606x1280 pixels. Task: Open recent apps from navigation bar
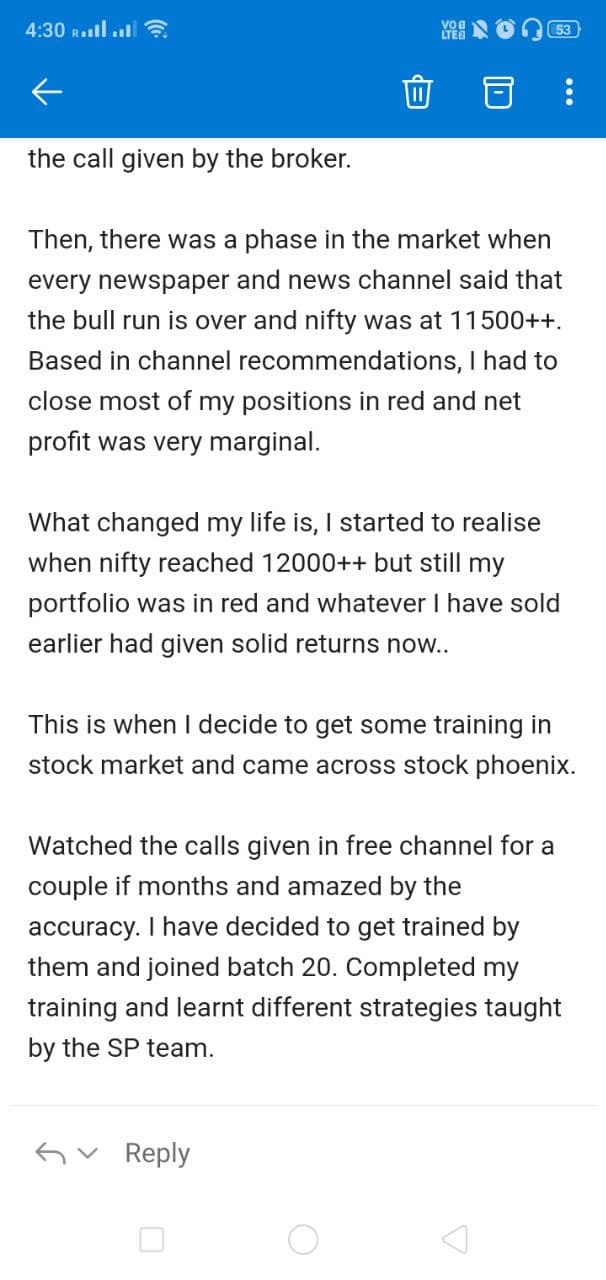coord(151,1240)
